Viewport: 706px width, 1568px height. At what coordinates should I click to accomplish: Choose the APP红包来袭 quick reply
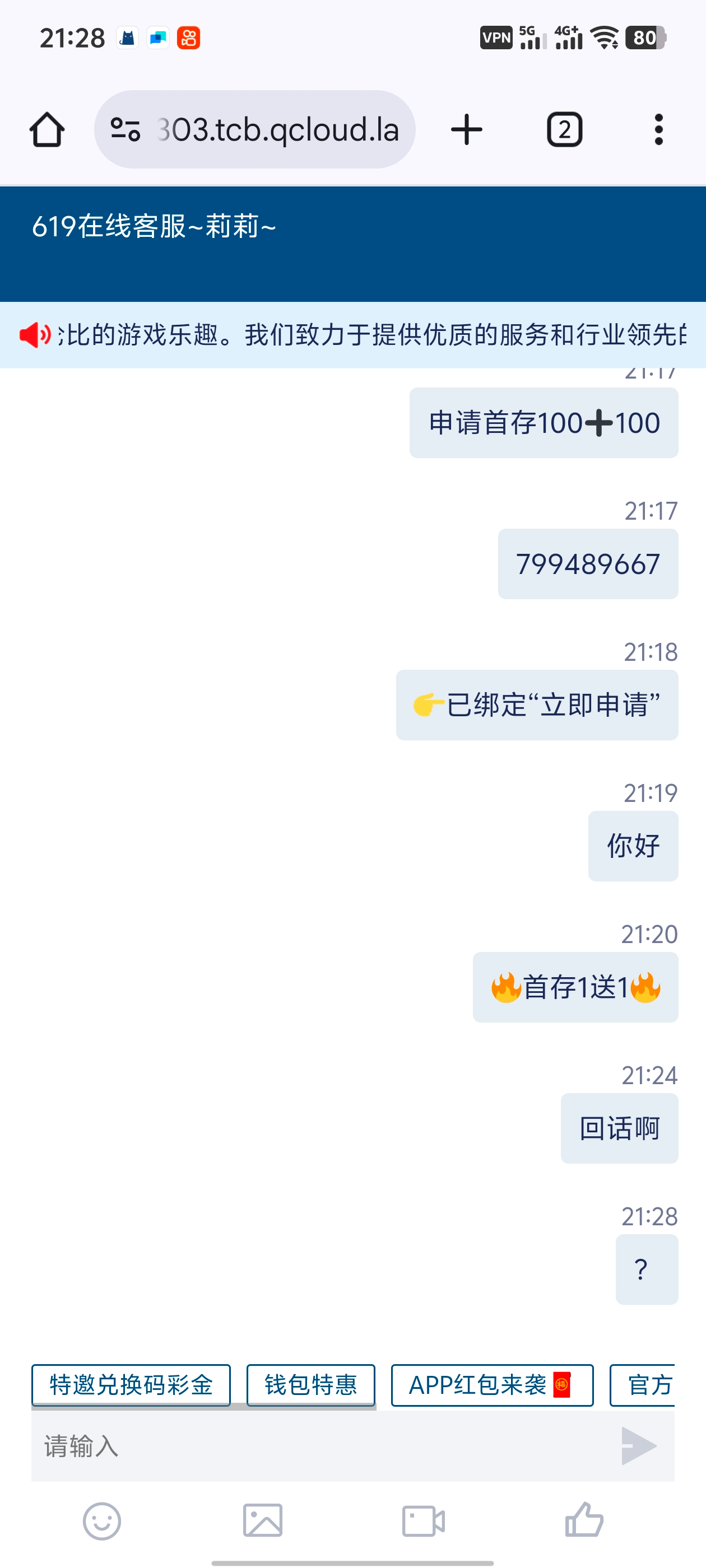[492, 1385]
